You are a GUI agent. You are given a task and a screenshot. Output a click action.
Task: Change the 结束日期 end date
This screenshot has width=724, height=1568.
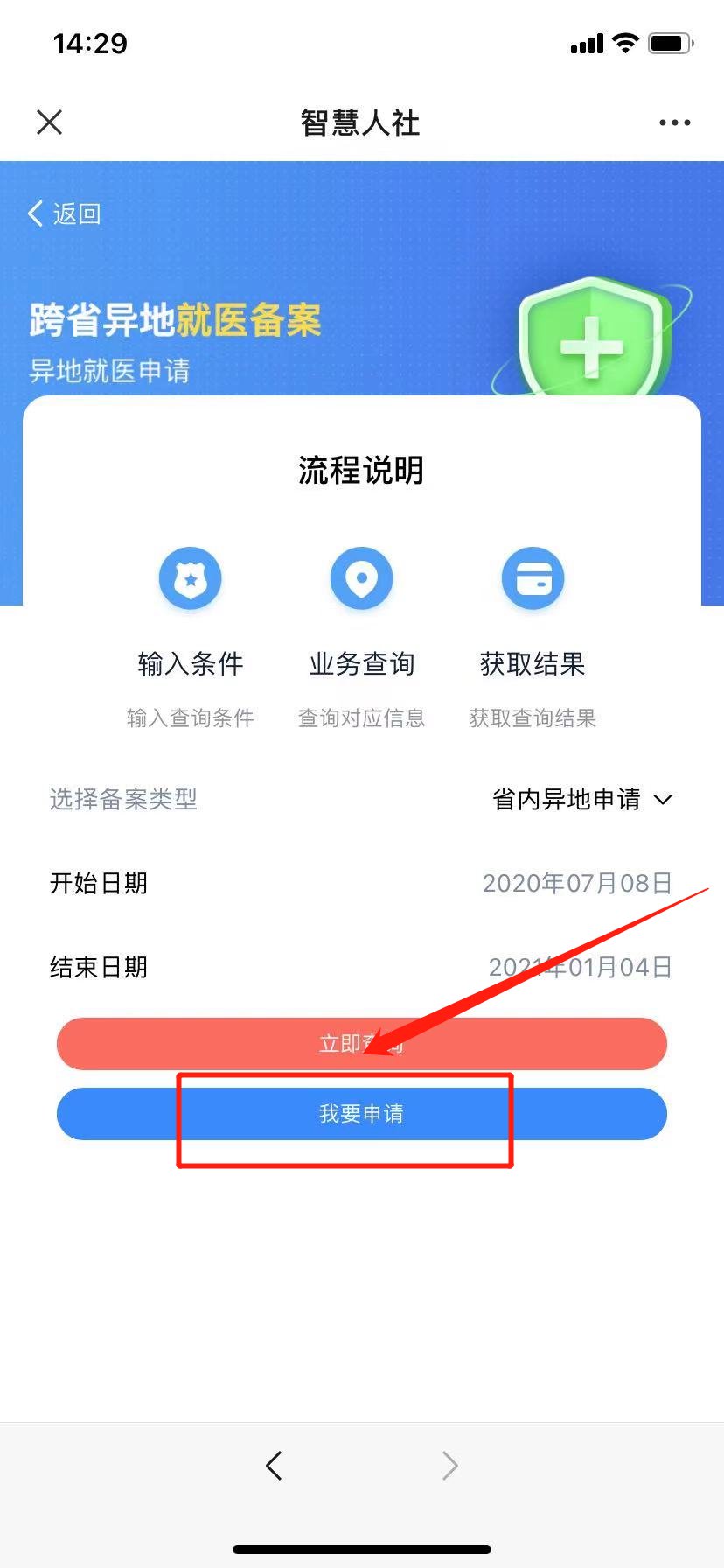point(581,967)
